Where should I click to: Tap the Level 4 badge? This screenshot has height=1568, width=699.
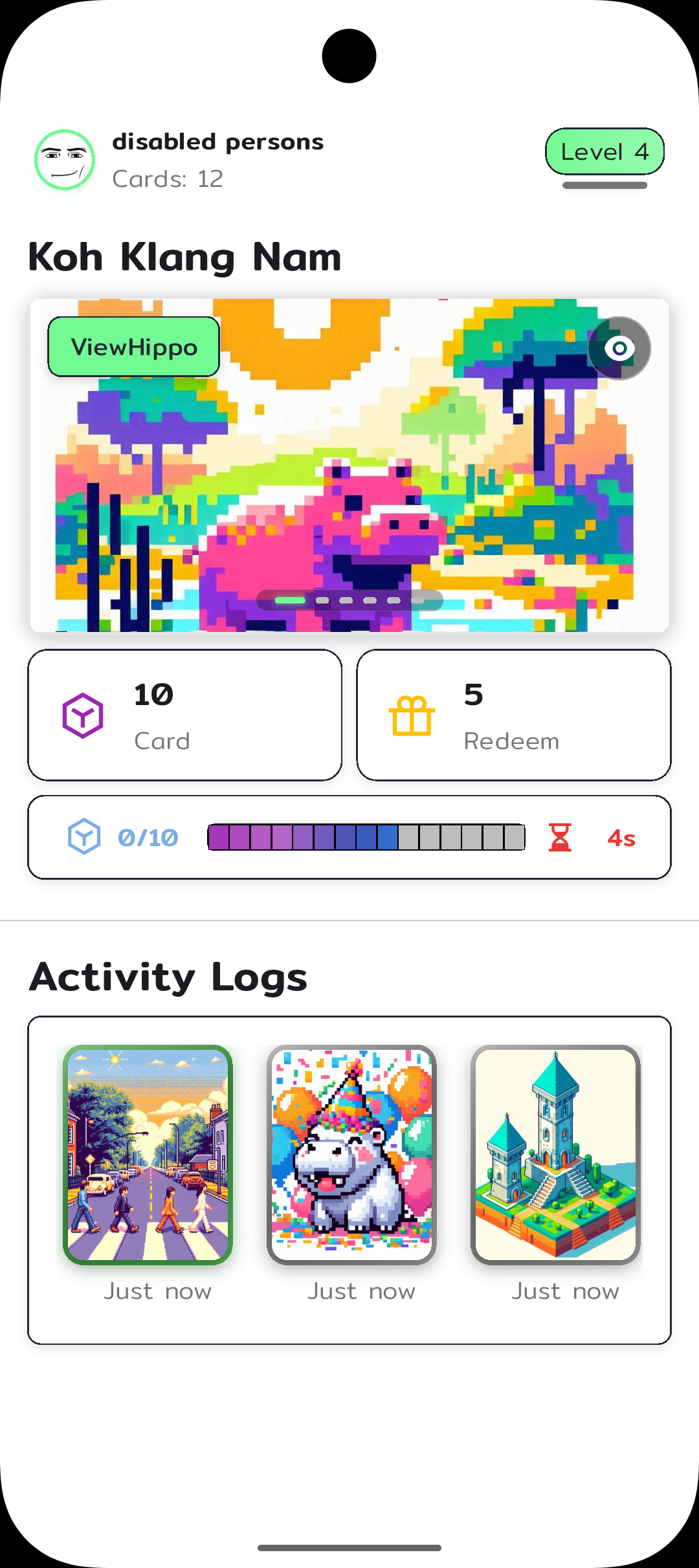pyautogui.click(x=605, y=152)
